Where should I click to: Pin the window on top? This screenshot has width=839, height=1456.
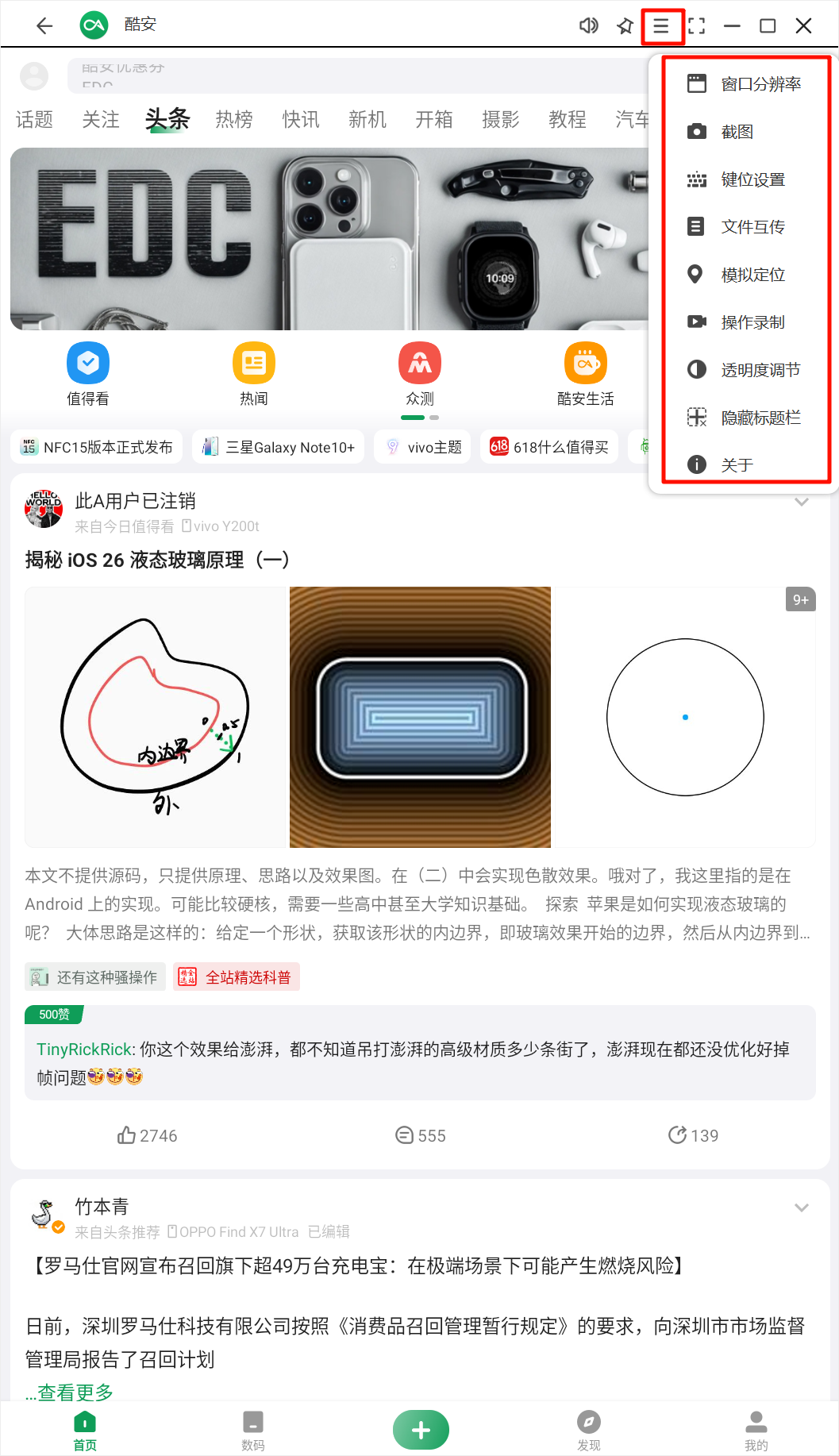[x=625, y=25]
